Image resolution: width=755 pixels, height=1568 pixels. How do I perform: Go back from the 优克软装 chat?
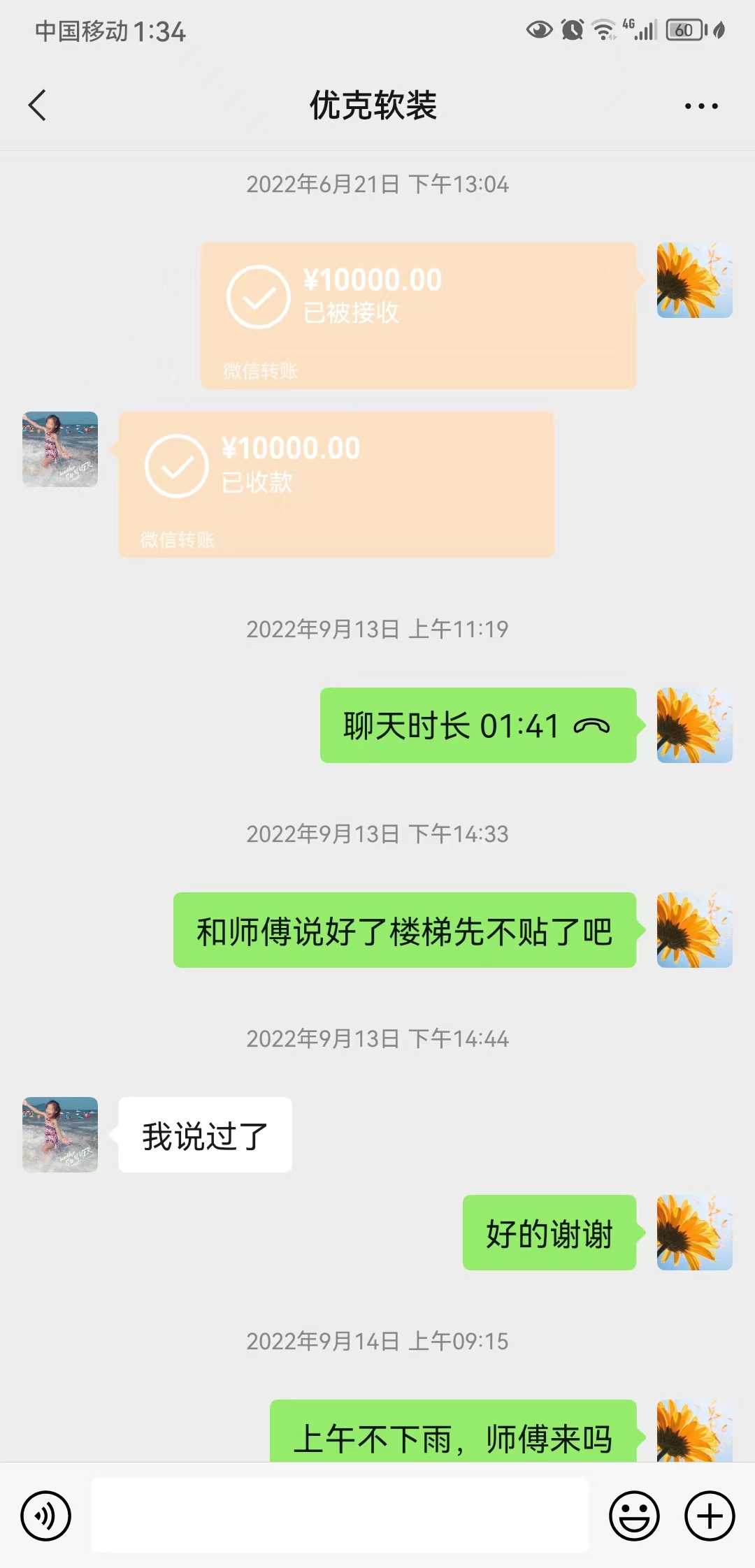[x=38, y=106]
